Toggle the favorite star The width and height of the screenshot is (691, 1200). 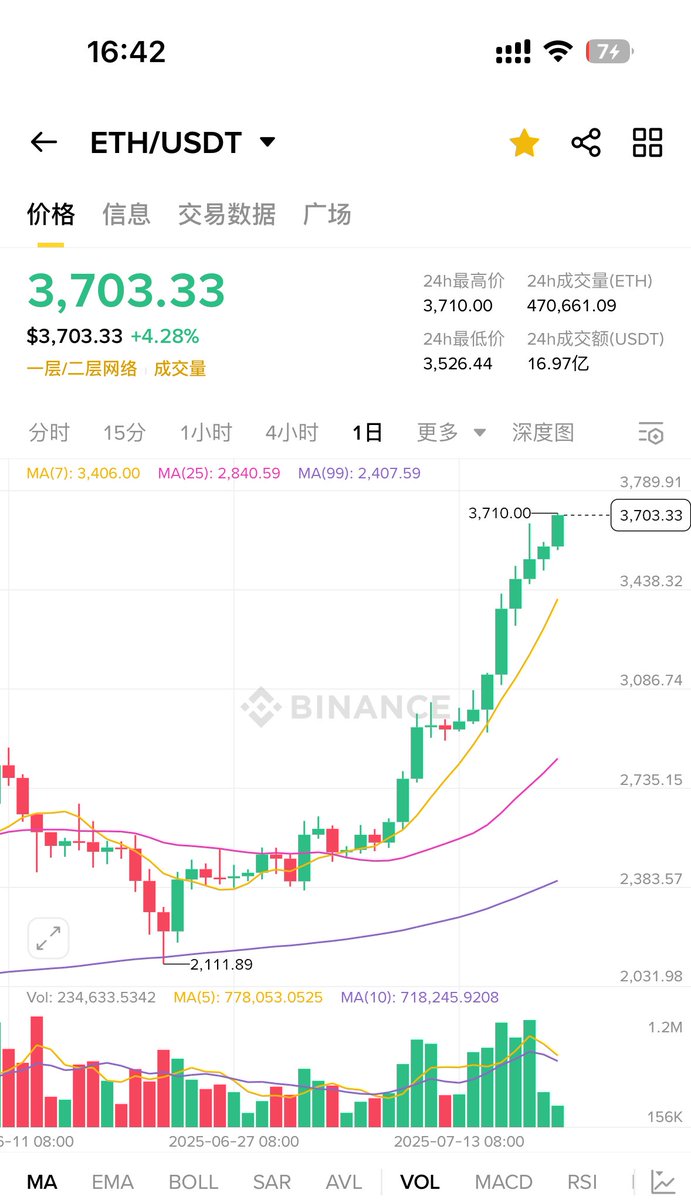pyautogui.click(x=524, y=143)
